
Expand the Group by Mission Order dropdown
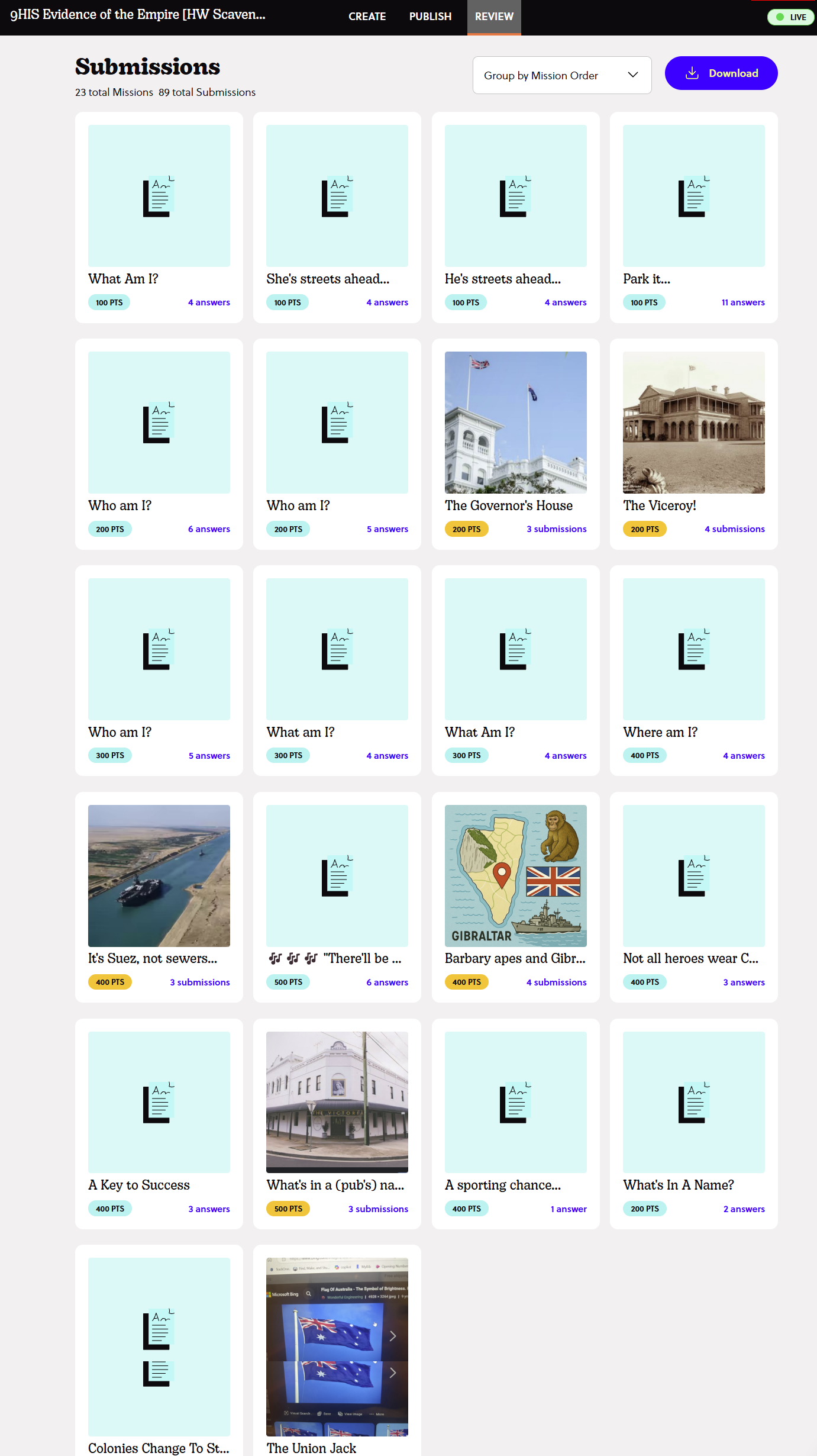(x=561, y=75)
